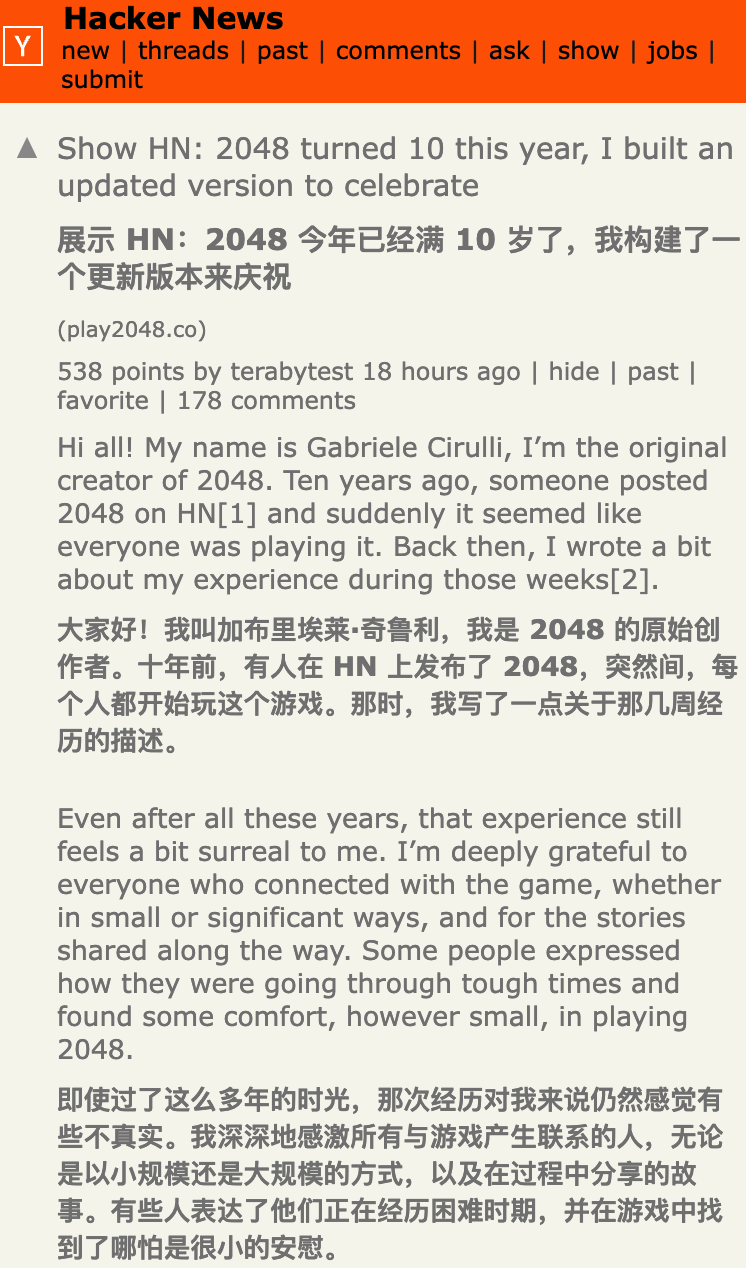Open the threads page
746x1268 pixels.
coord(183,51)
